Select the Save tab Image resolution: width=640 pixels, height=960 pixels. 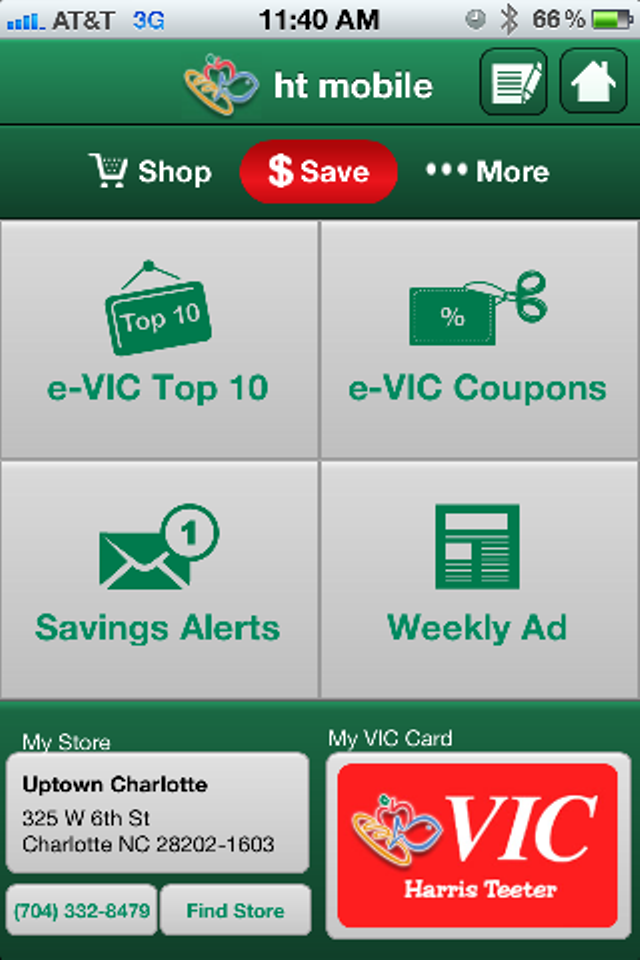coord(318,172)
